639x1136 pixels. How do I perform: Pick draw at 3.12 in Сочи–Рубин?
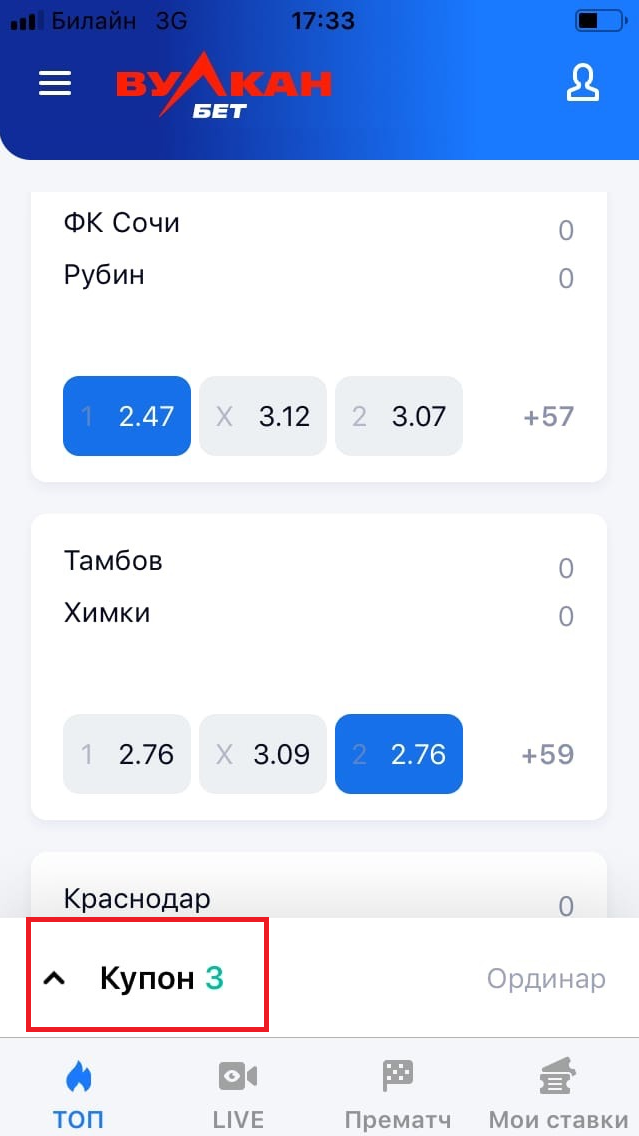pos(263,416)
